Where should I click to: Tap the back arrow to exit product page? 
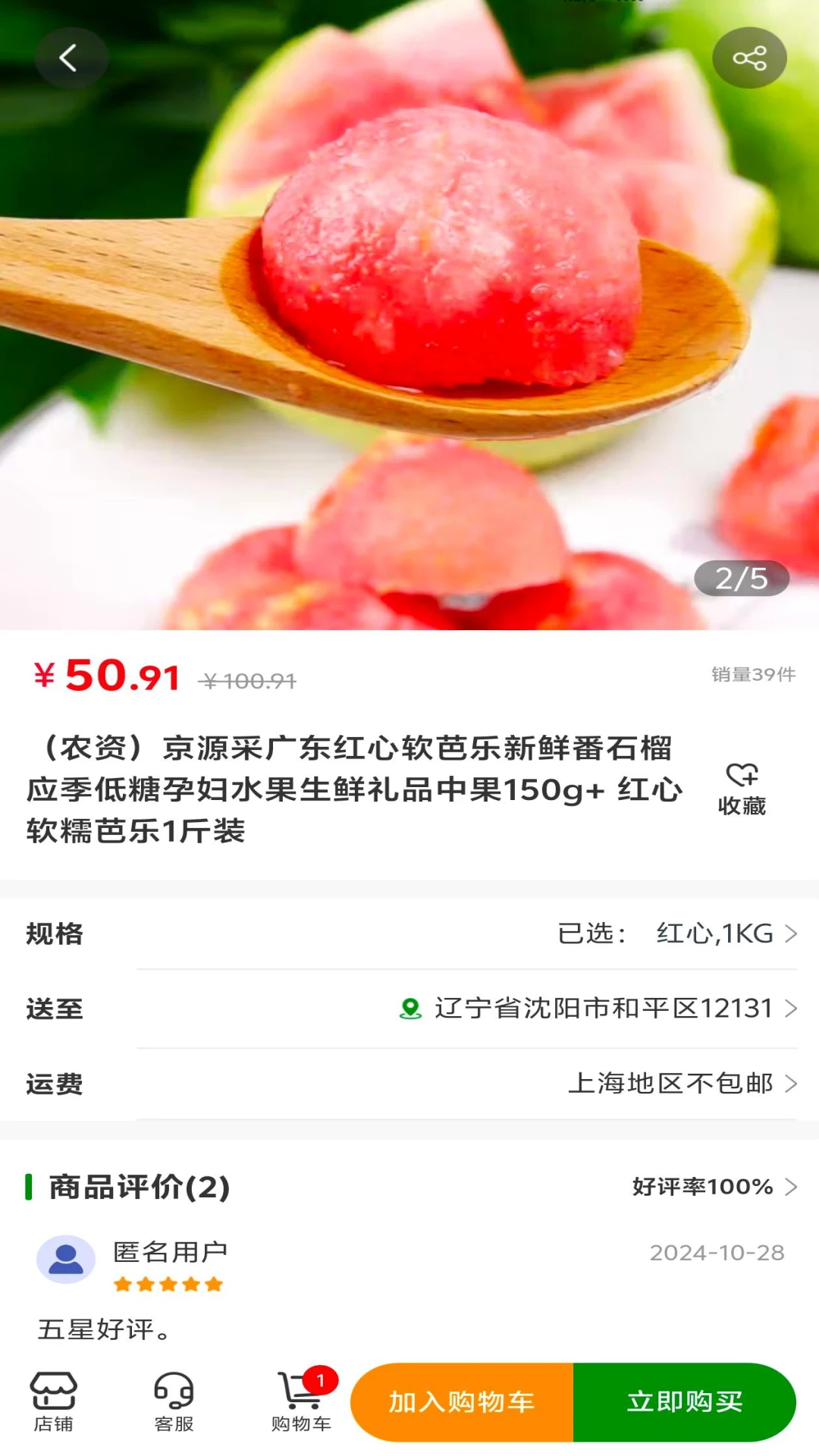[x=71, y=57]
